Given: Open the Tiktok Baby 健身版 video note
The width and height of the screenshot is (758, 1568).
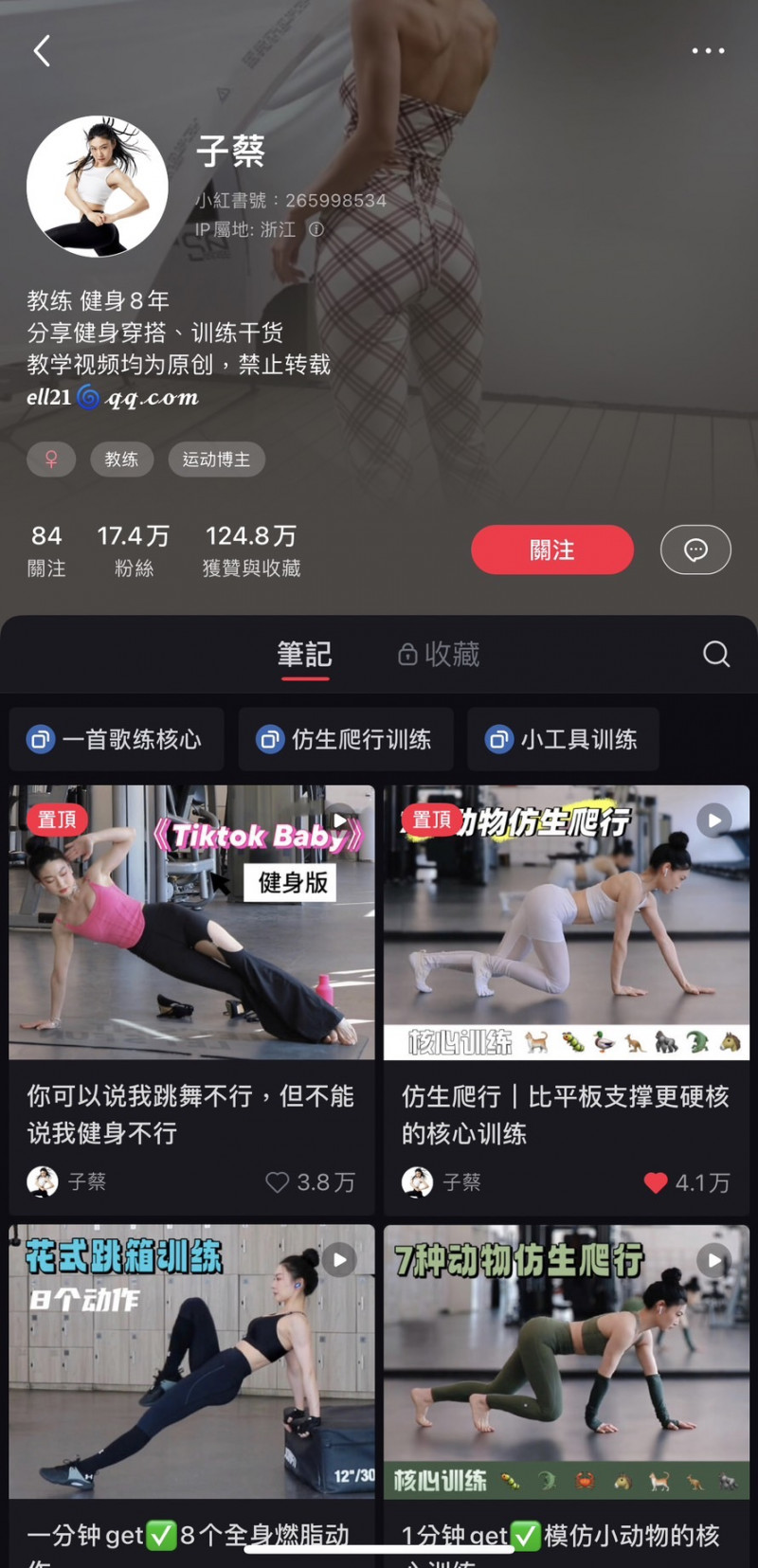Looking at the screenshot, I should pyautogui.click(x=191, y=922).
